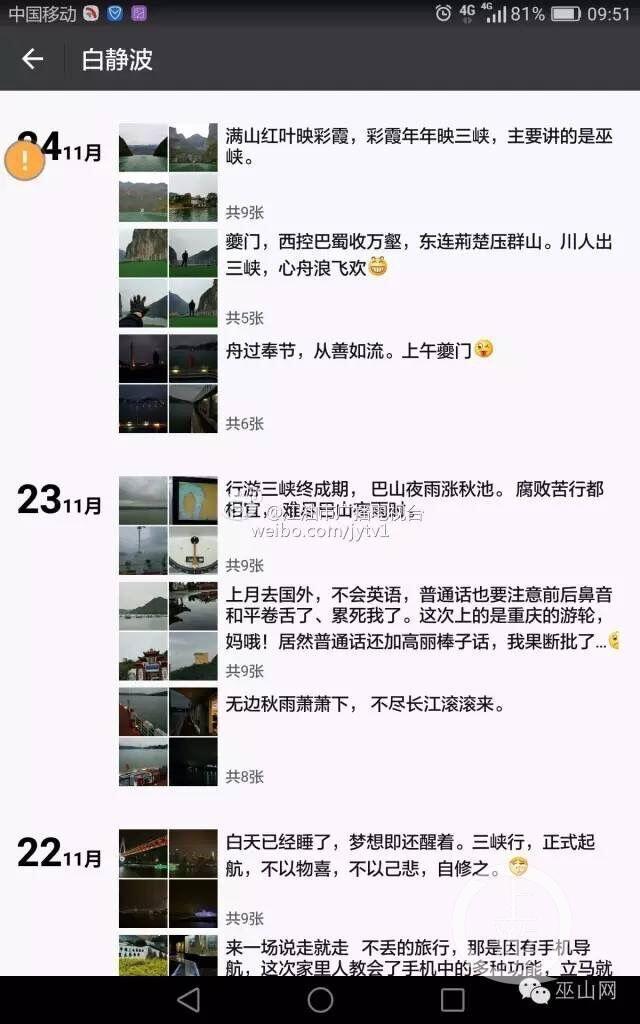Tap the system home button
Image resolution: width=640 pixels, height=1024 pixels.
(320, 999)
